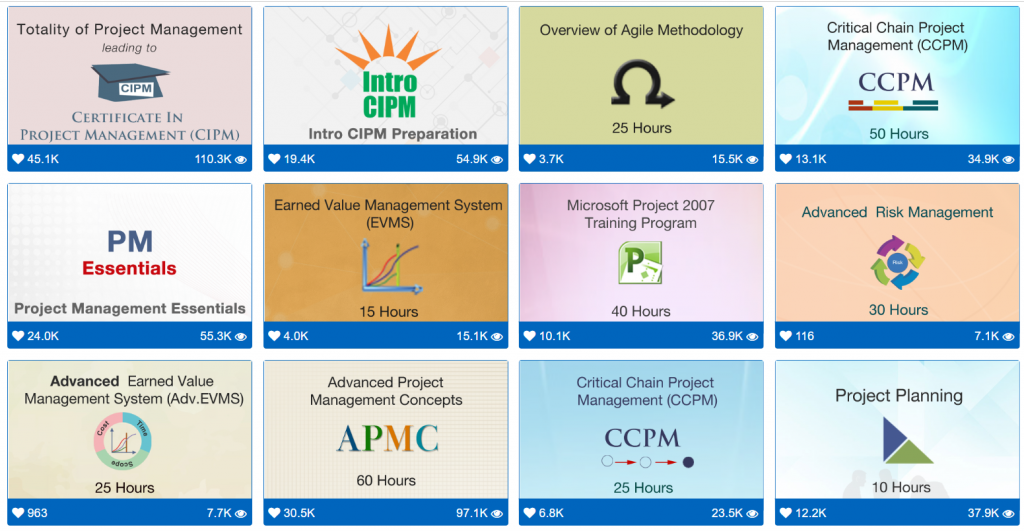Like the Project Planning course
This screenshot has width=1024, height=531.
(786, 513)
